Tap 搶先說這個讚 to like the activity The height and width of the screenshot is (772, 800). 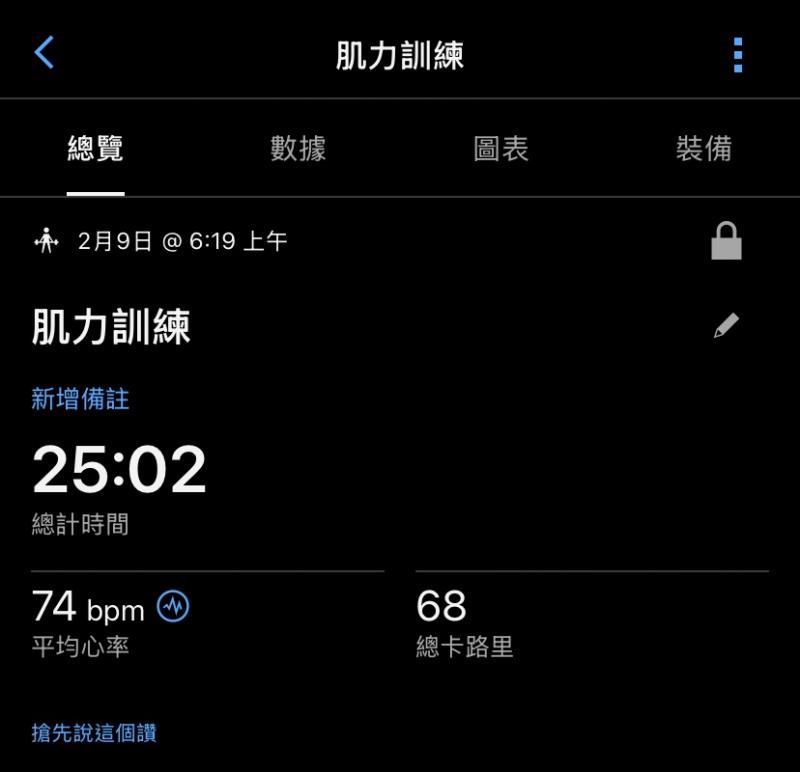[x=94, y=733]
